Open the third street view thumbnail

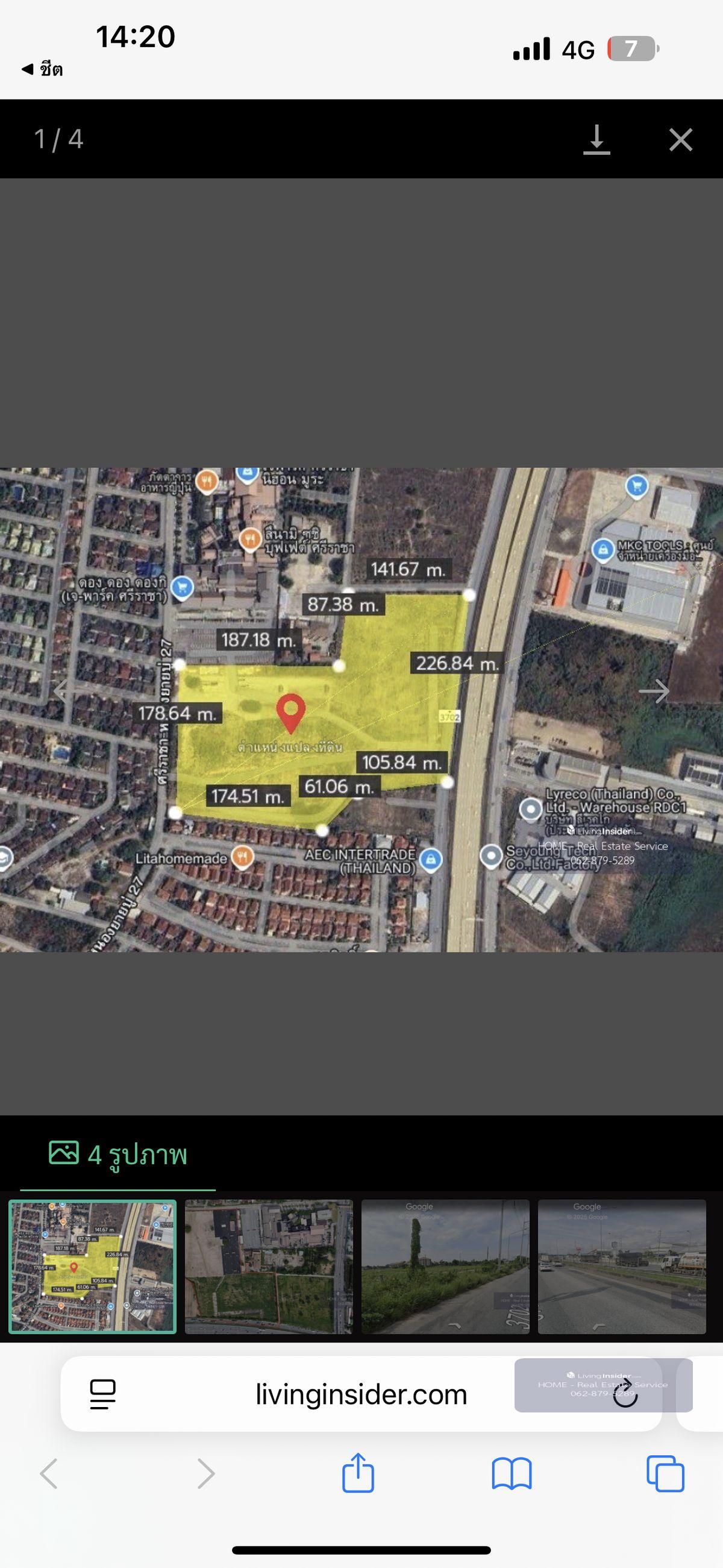pyautogui.click(x=445, y=1267)
